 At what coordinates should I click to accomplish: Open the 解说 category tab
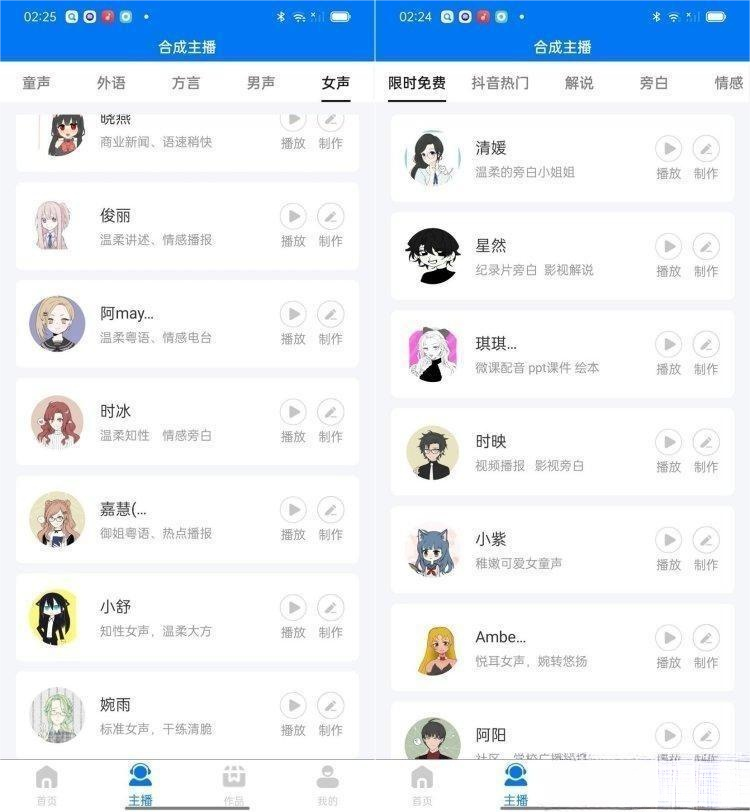(x=579, y=83)
